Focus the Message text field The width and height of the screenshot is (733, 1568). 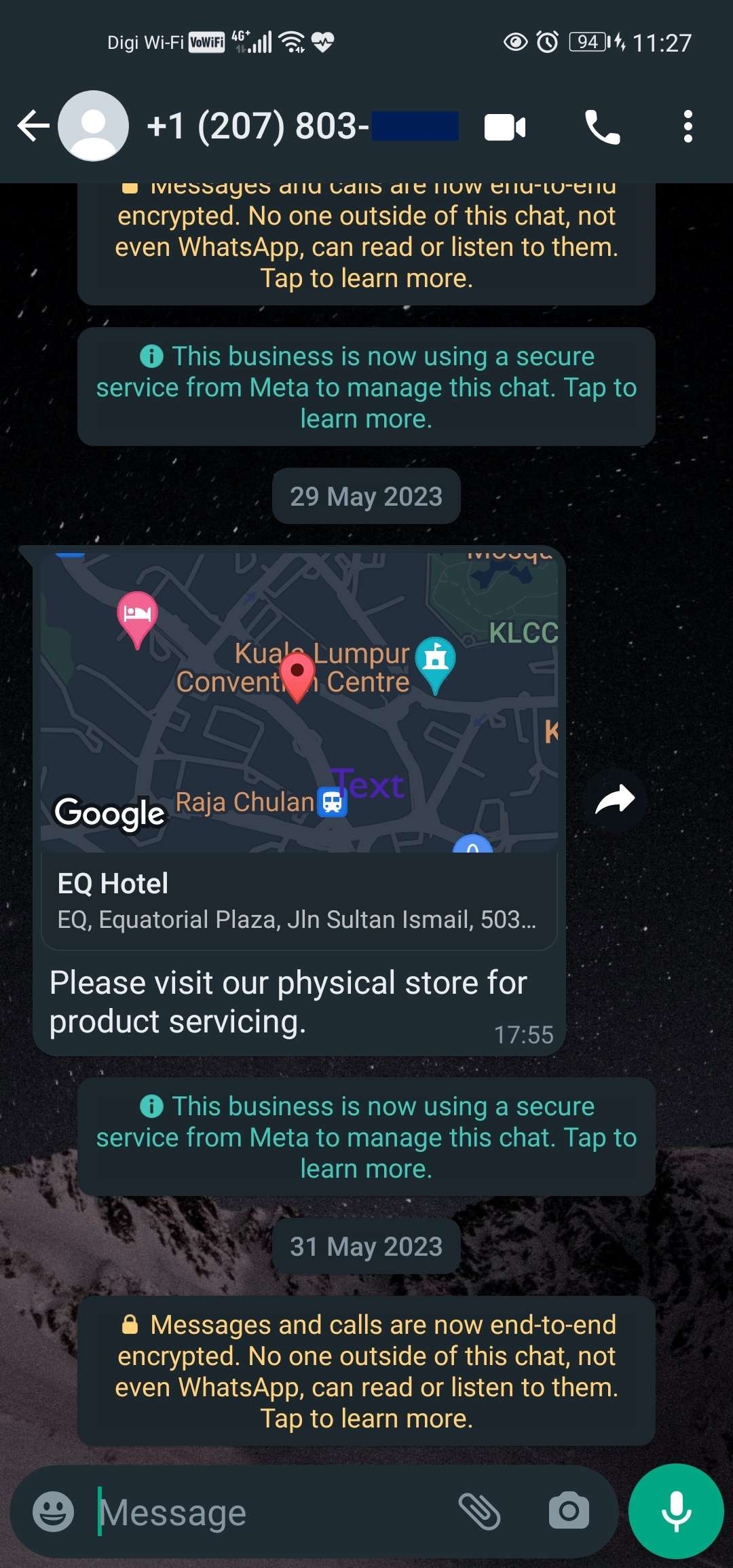click(x=271, y=1512)
